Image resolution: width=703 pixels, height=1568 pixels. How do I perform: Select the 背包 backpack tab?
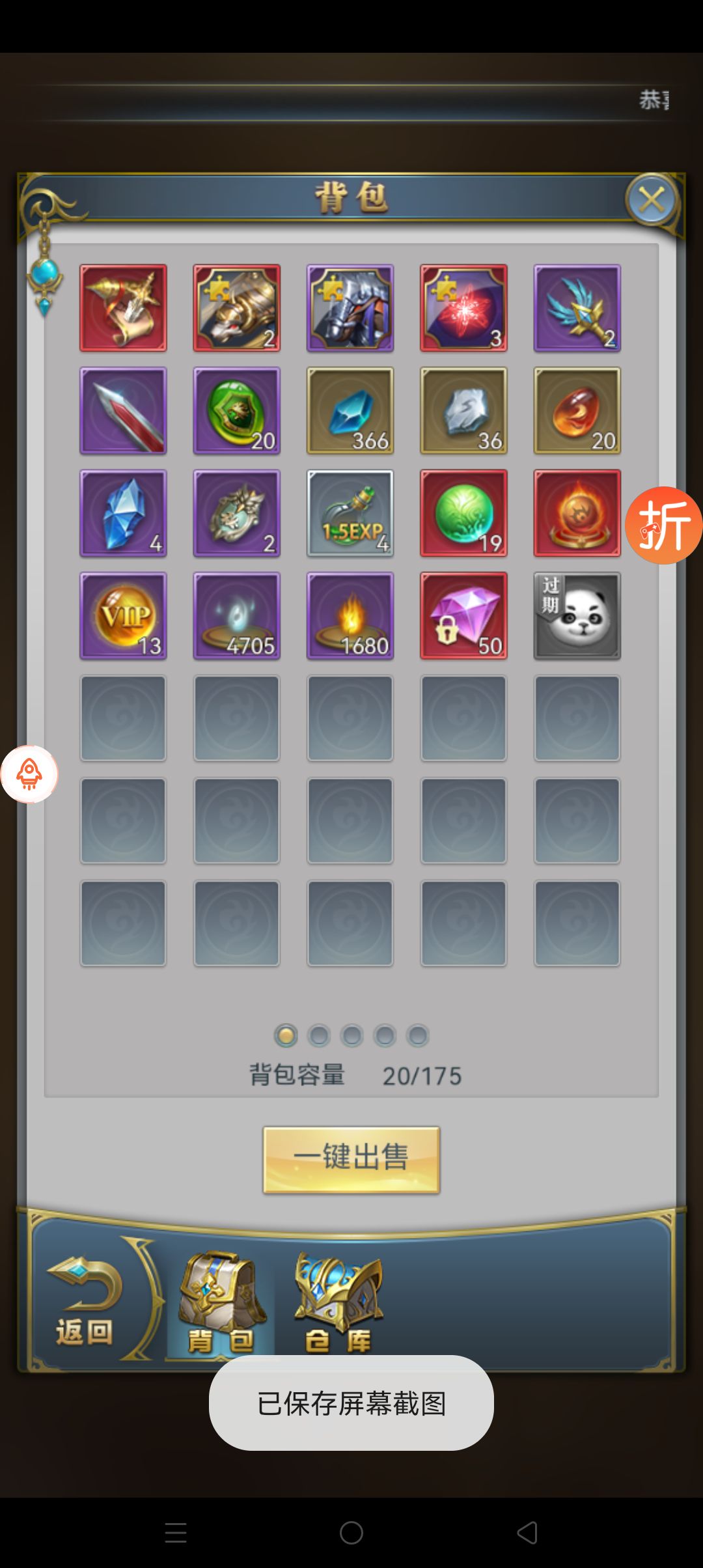tap(221, 1302)
